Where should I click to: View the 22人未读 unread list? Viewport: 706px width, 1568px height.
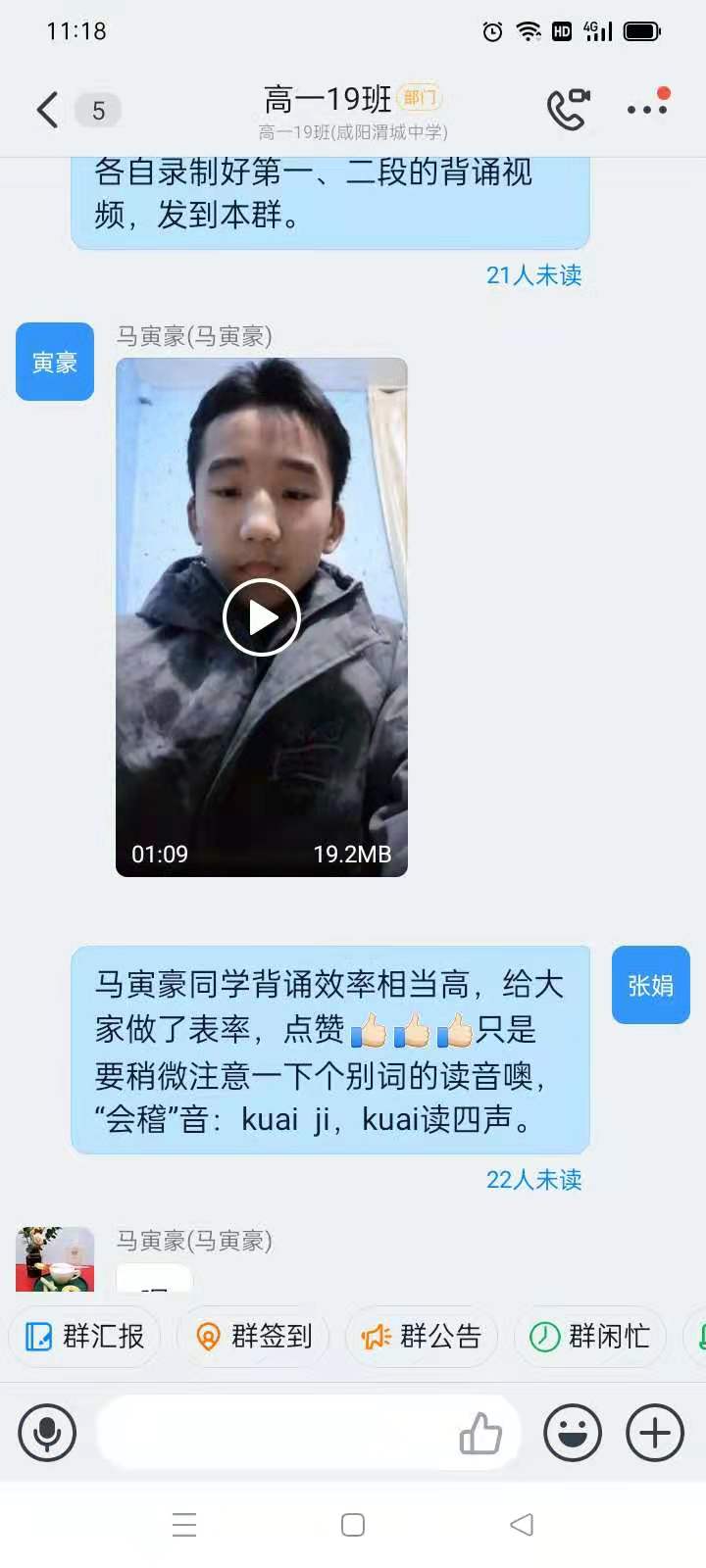click(x=533, y=1180)
